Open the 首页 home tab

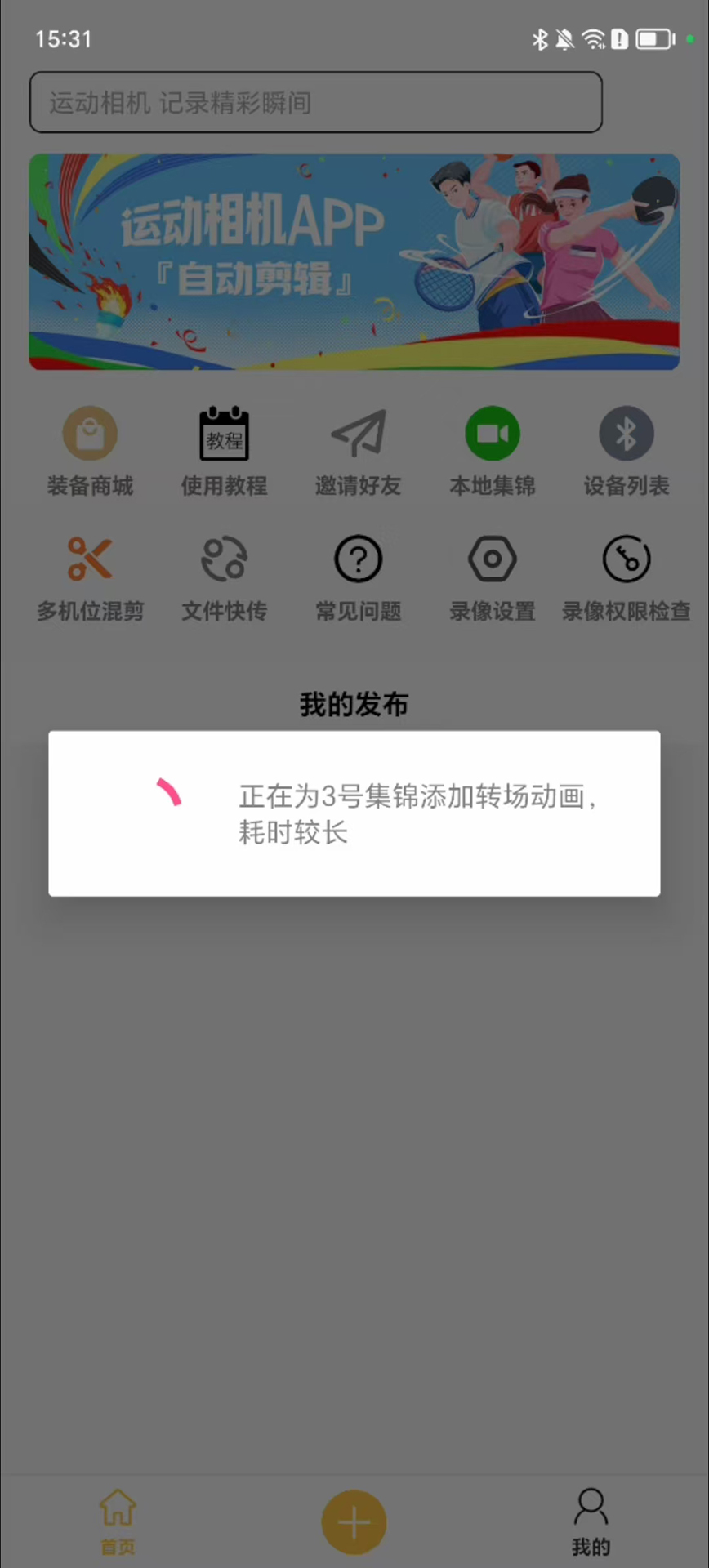[x=118, y=1521]
